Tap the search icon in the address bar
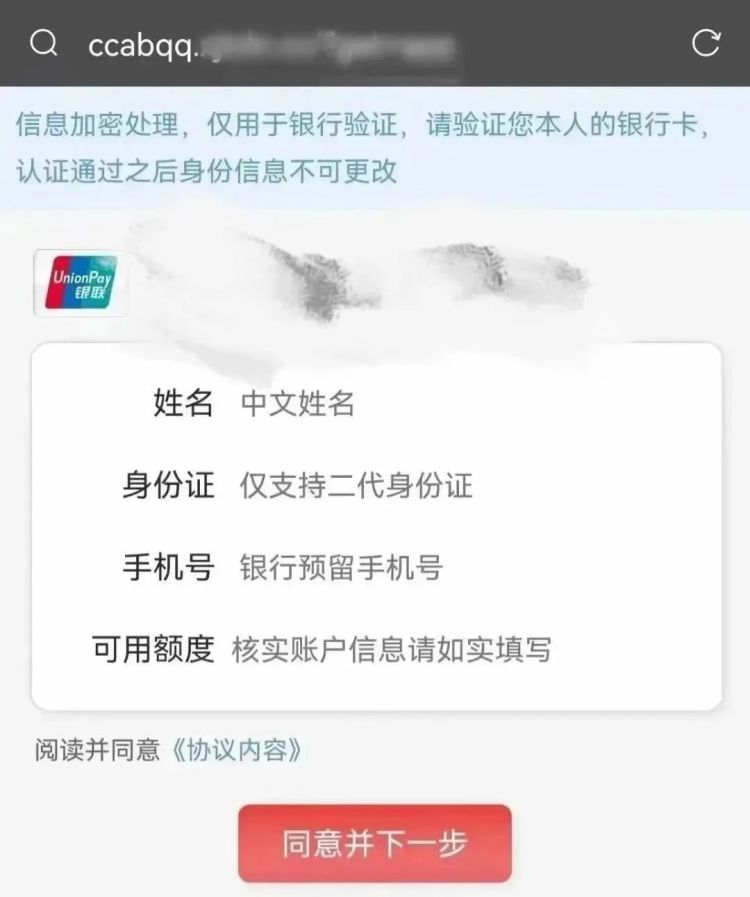This screenshot has width=750, height=897. tap(44, 44)
